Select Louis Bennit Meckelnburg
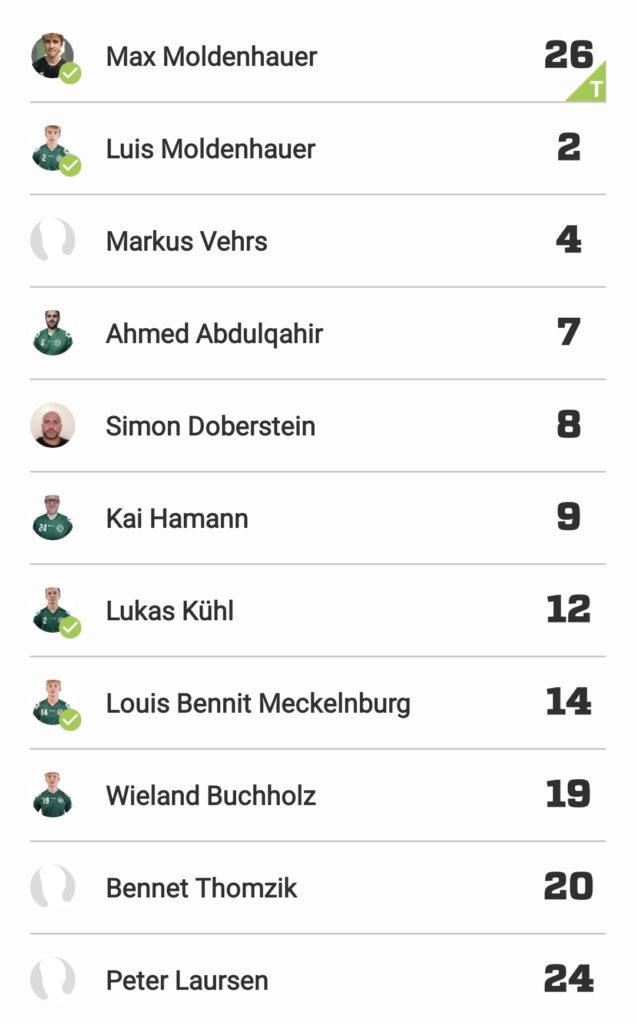 point(258,703)
